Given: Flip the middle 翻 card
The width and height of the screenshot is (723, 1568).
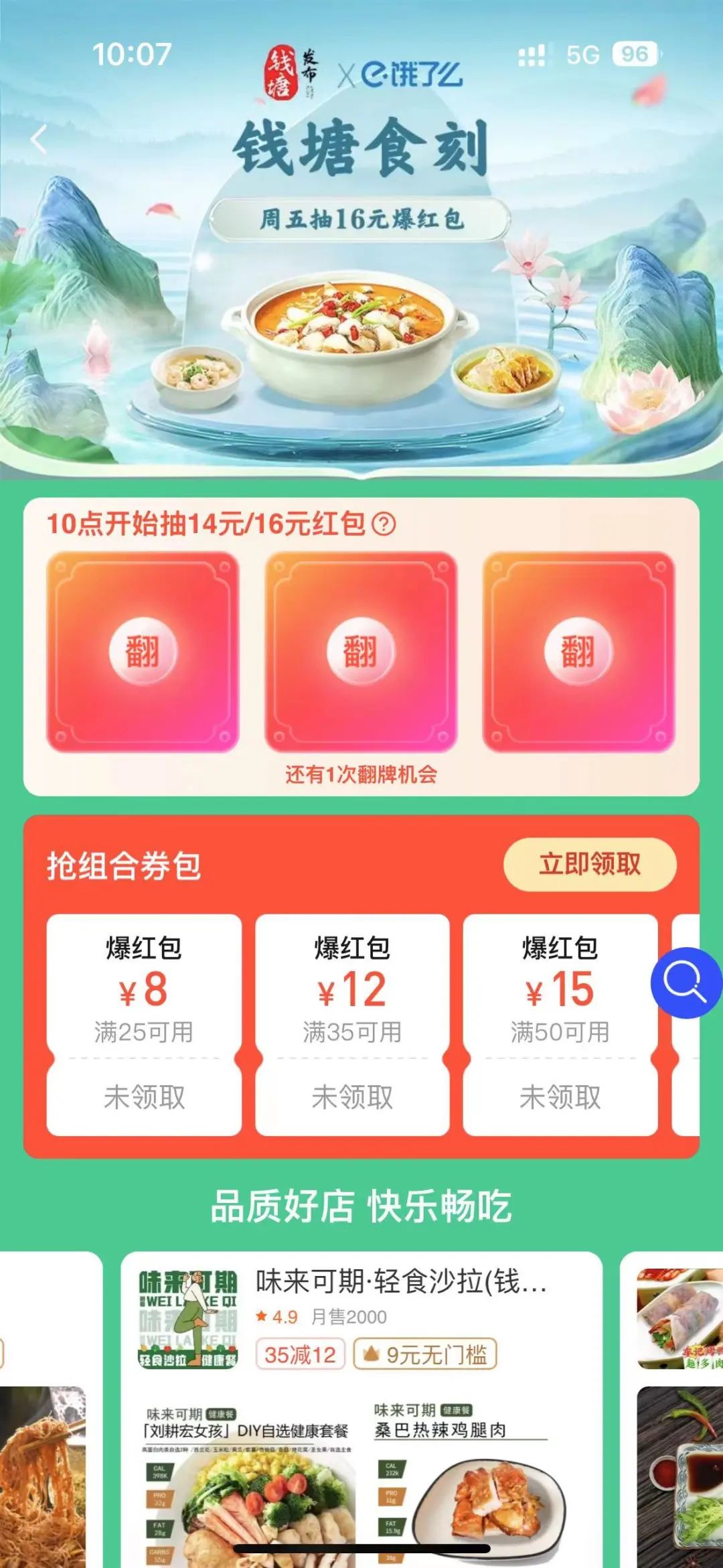Looking at the screenshot, I should click(361, 651).
